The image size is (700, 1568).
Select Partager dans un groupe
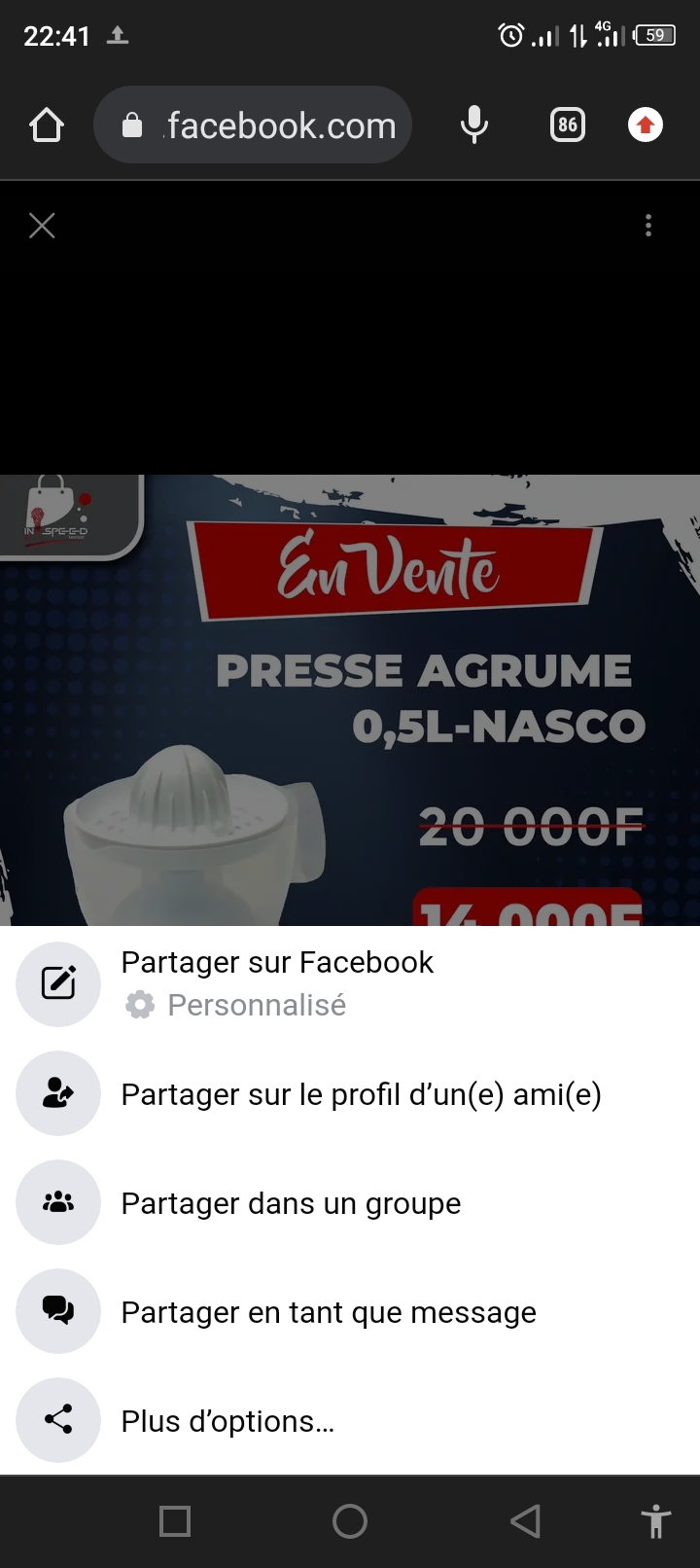point(290,1203)
